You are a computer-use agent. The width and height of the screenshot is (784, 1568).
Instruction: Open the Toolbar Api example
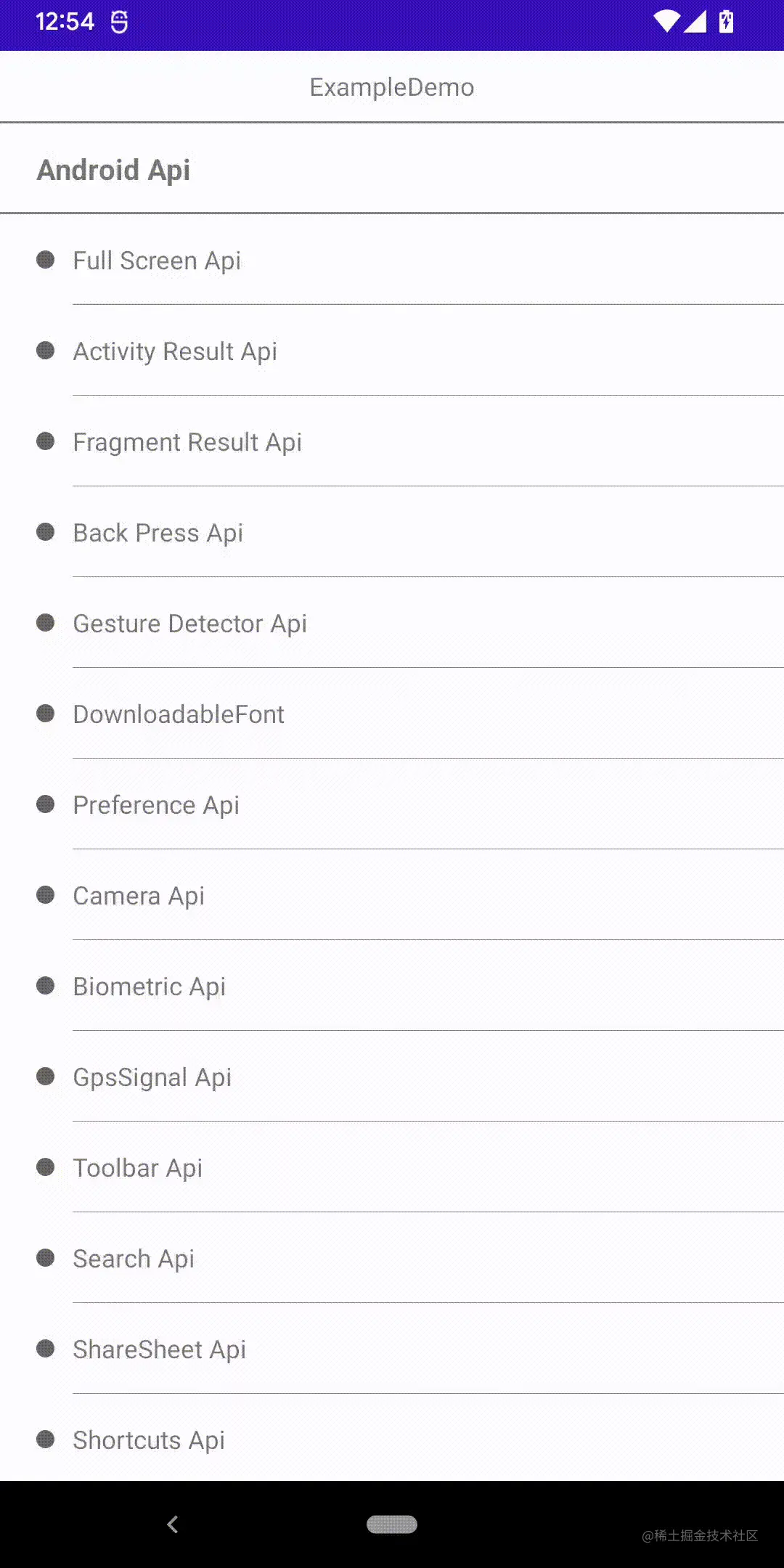138,1168
